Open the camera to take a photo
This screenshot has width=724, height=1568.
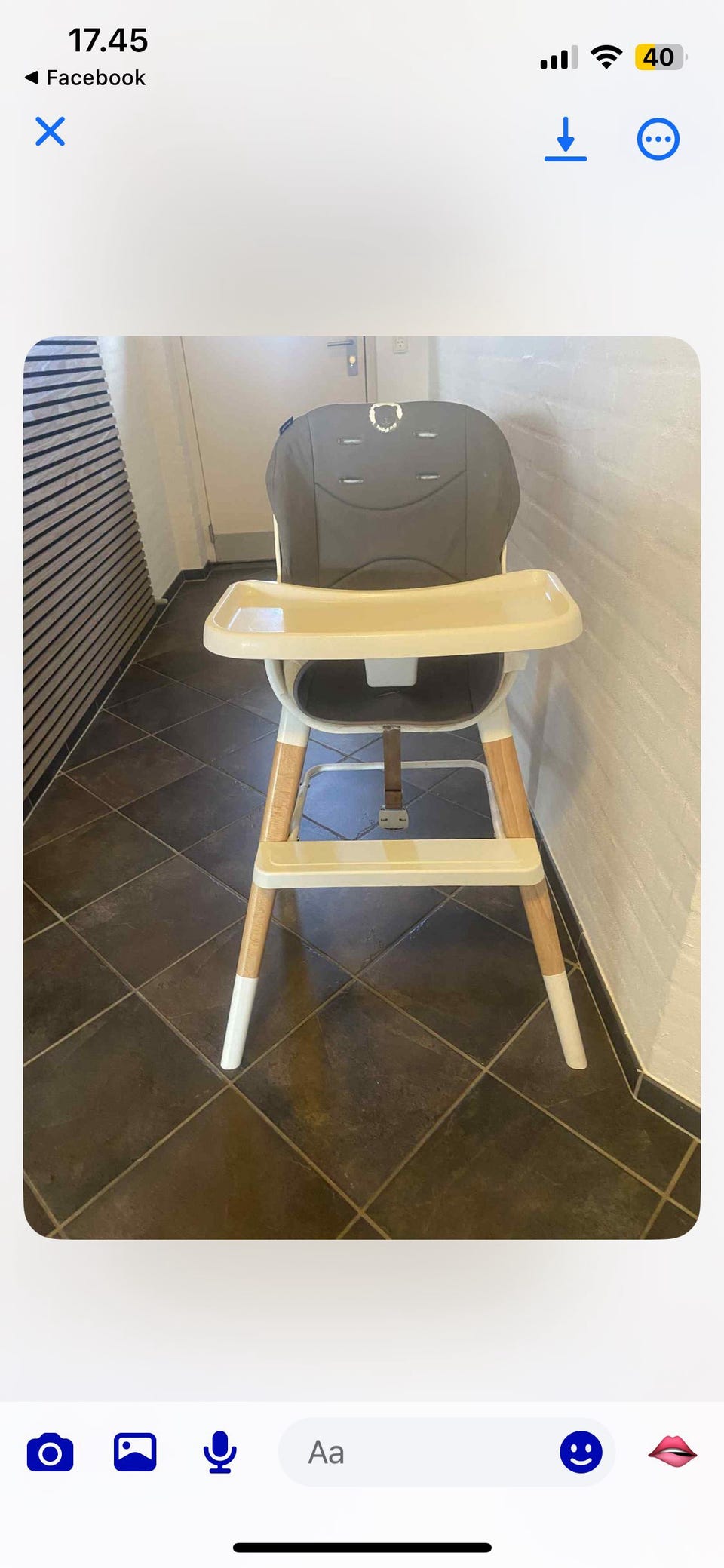[x=51, y=1452]
